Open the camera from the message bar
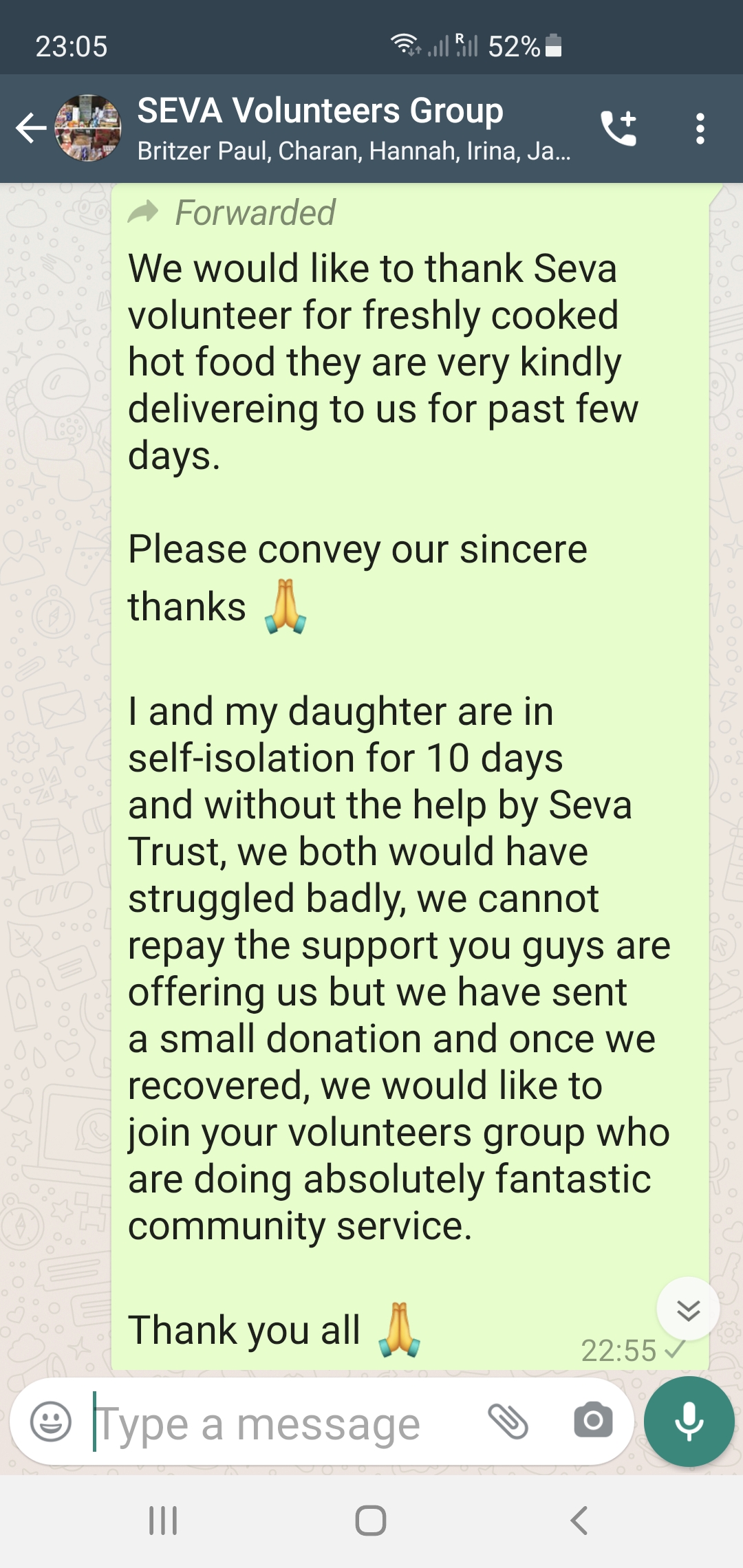This screenshot has width=743, height=1568. point(593,1420)
